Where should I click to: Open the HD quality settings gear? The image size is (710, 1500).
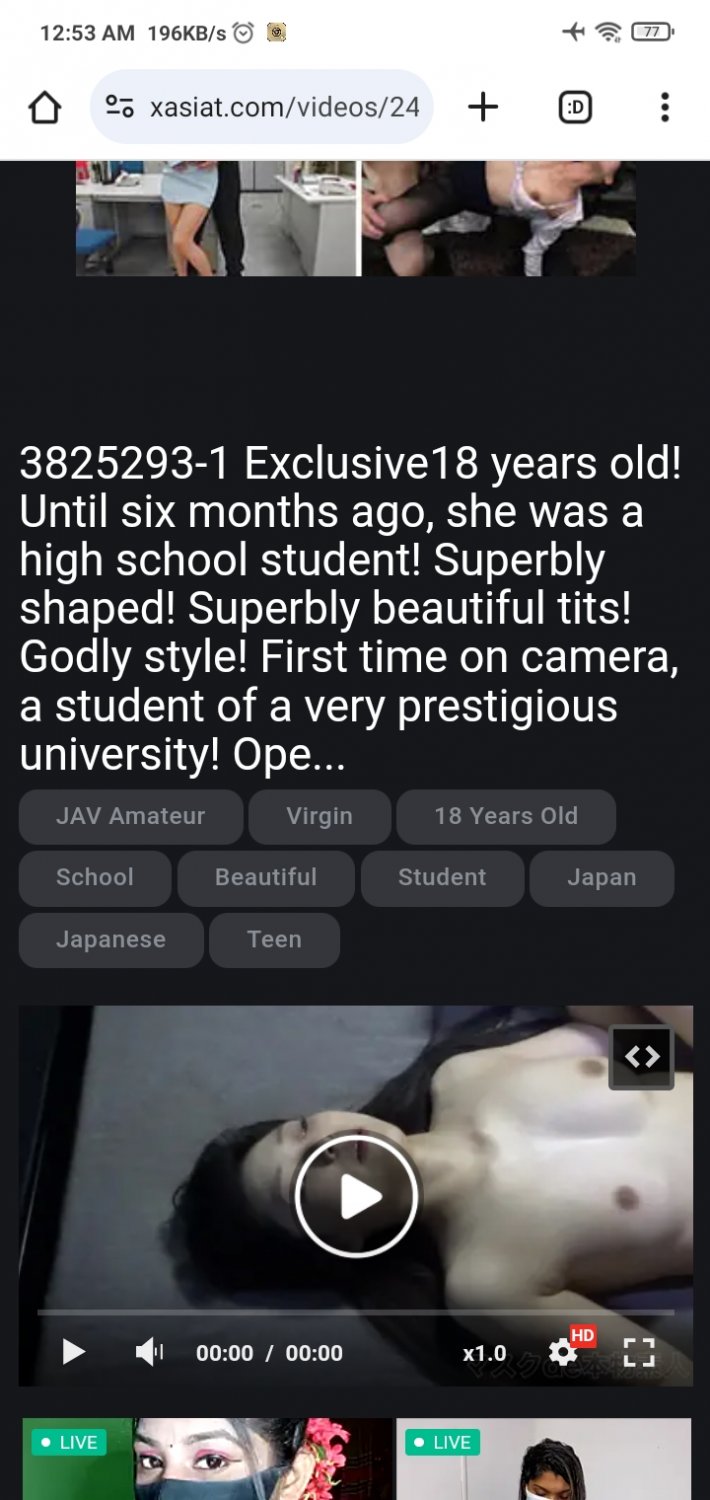tap(564, 1353)
